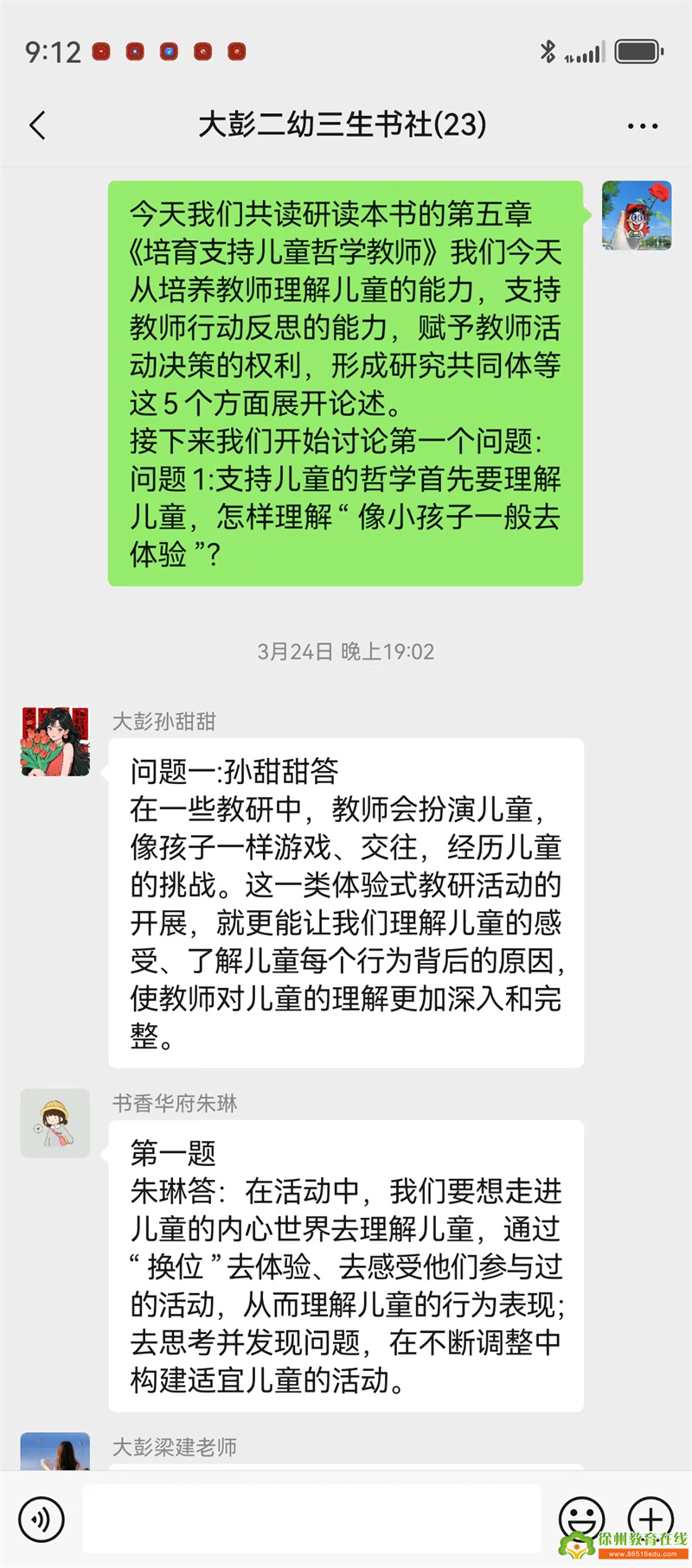This screenshot has width=692, height=1568.
Task: Open the plus attachment menu
Action: [x=650, y=1519]
